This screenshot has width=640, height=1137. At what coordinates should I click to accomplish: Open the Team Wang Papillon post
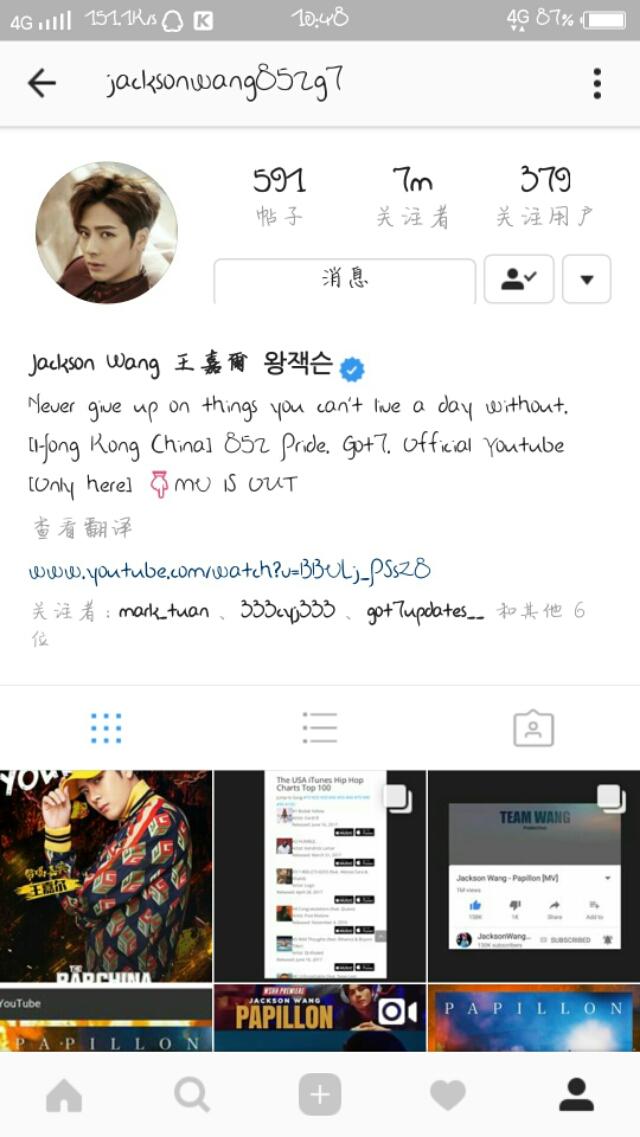pyautogui.click(x=533, y=876)
